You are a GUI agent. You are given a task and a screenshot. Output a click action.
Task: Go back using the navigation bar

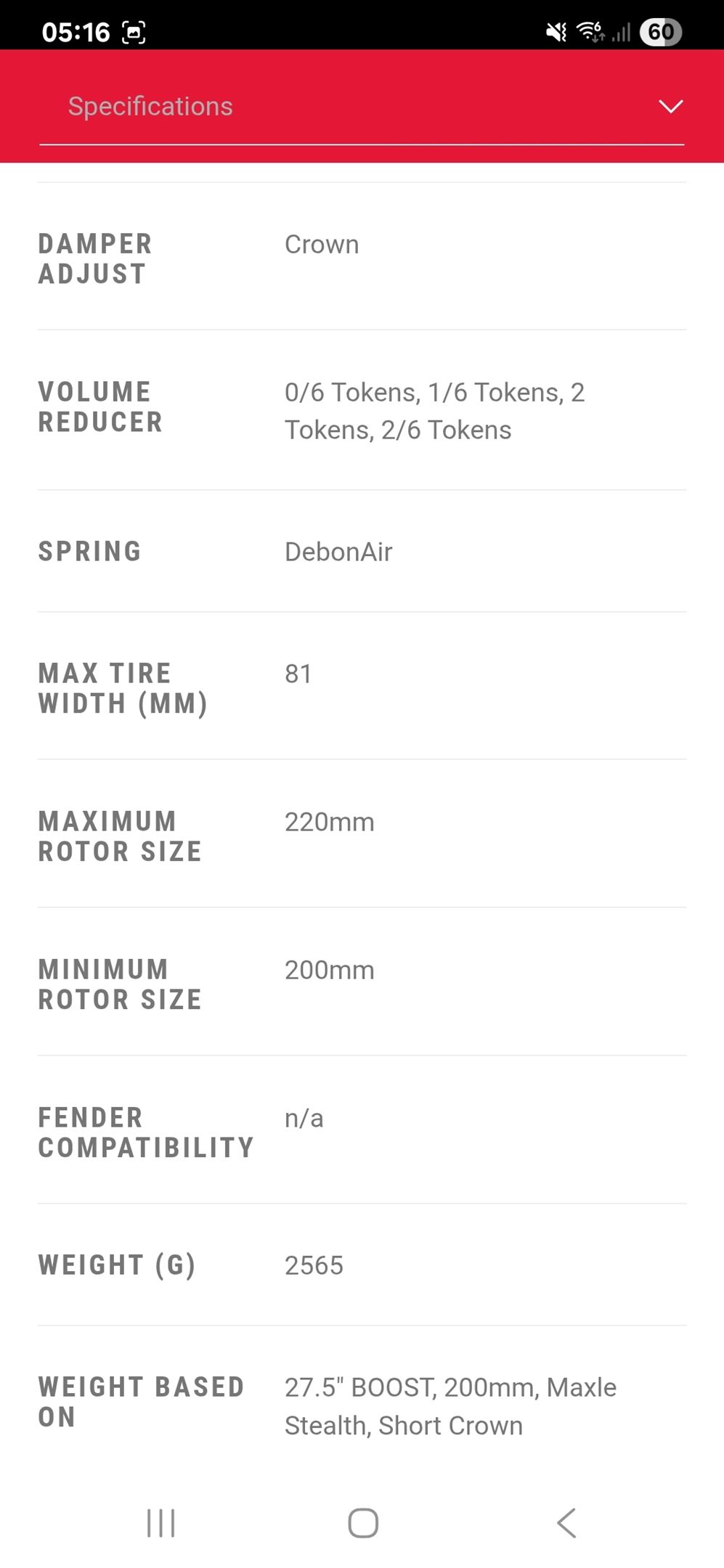click(x=566, y=1523)
